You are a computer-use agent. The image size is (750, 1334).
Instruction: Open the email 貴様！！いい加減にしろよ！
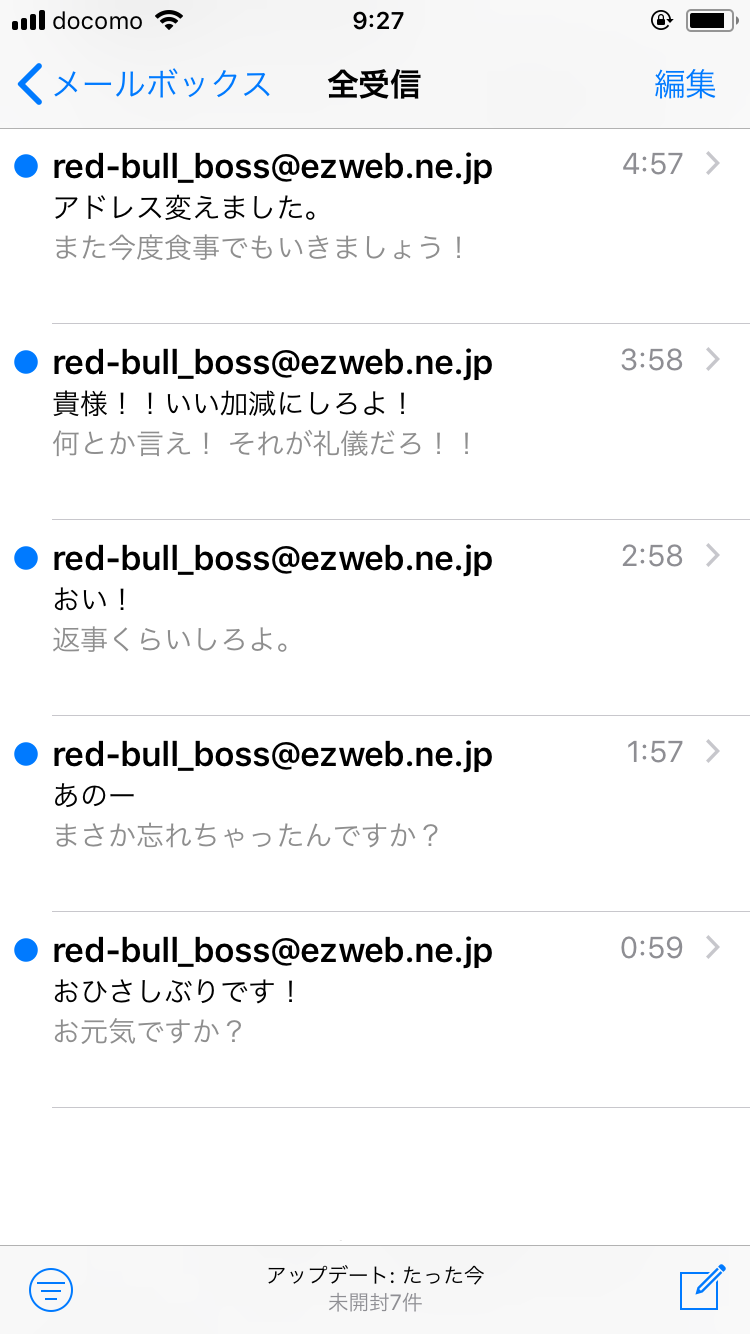375,422
